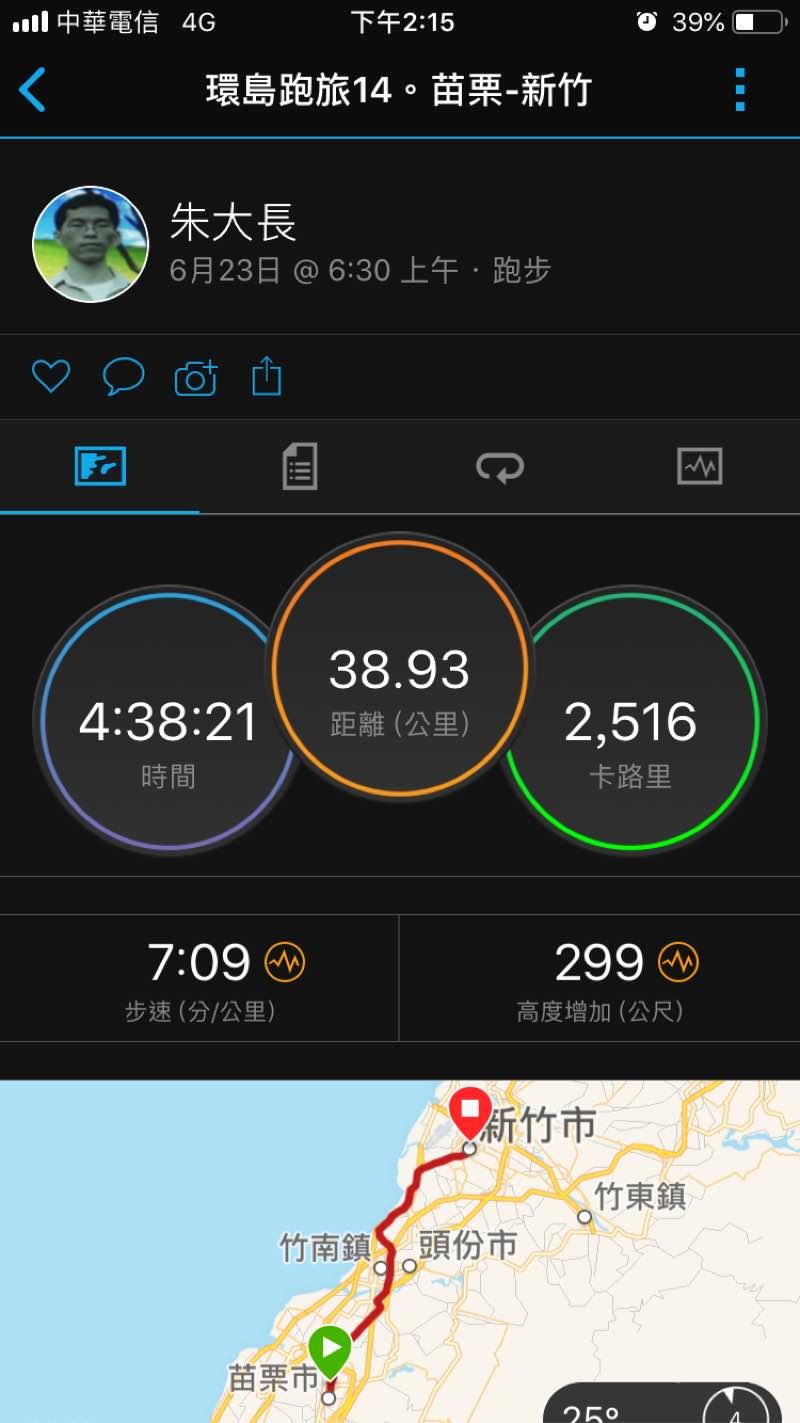Viewport: 800px width, 1423px height.
Task: Open the comments on this activity
Action: pyautogui.click(x=123, y=377)
